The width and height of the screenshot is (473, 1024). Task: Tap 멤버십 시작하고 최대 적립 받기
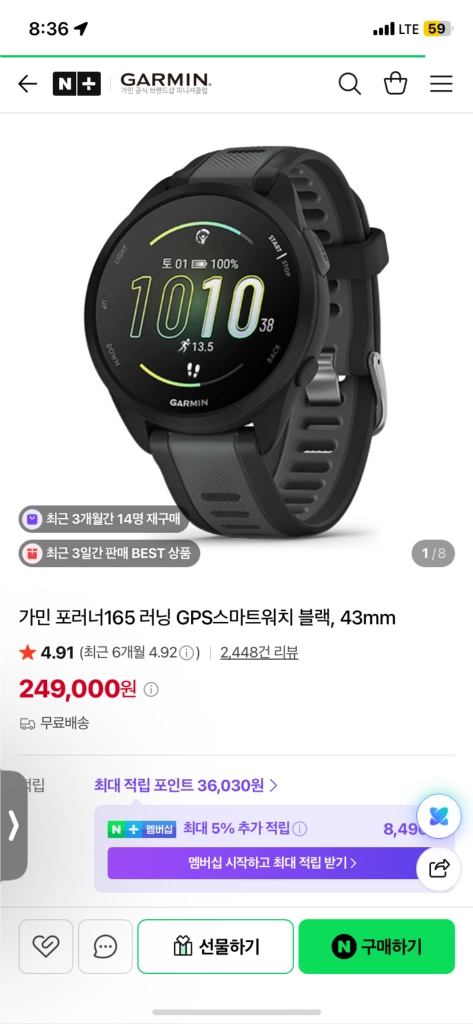pos(272,863)
